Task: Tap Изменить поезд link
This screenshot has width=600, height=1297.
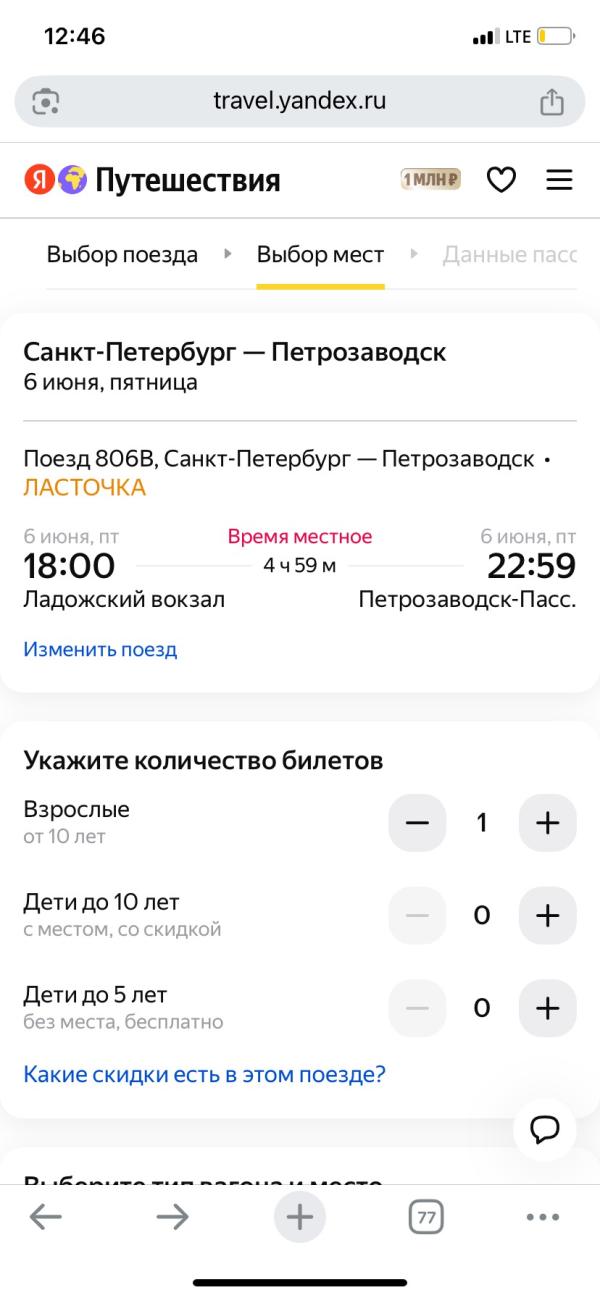Action: (x=100, y=650)
